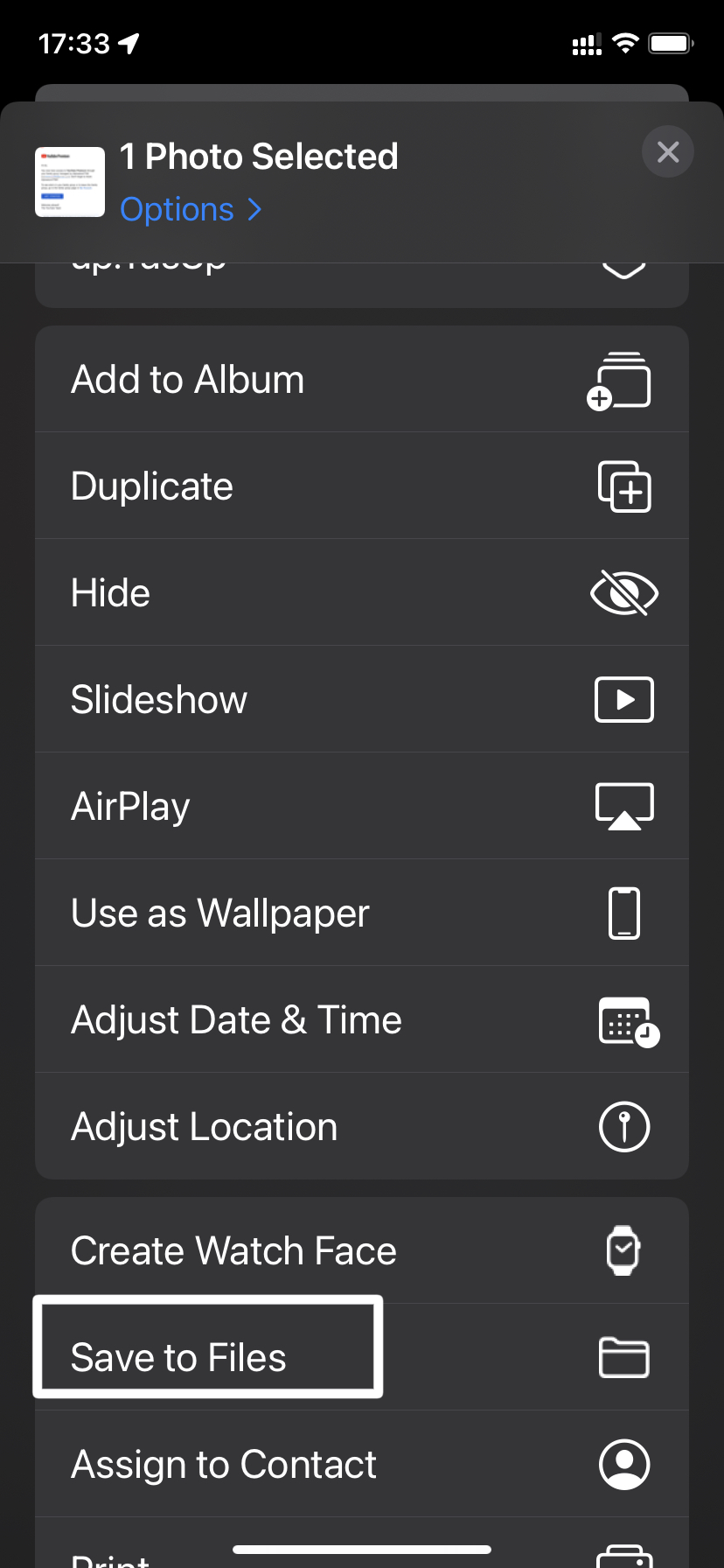Hide the selected photo
This screenshot has height=1568, width=724.
[x=362, y=593]
